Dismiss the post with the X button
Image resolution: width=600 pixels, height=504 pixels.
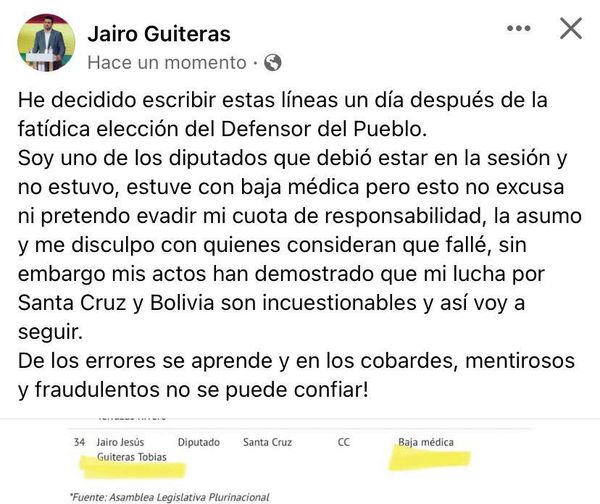[569, 29]
